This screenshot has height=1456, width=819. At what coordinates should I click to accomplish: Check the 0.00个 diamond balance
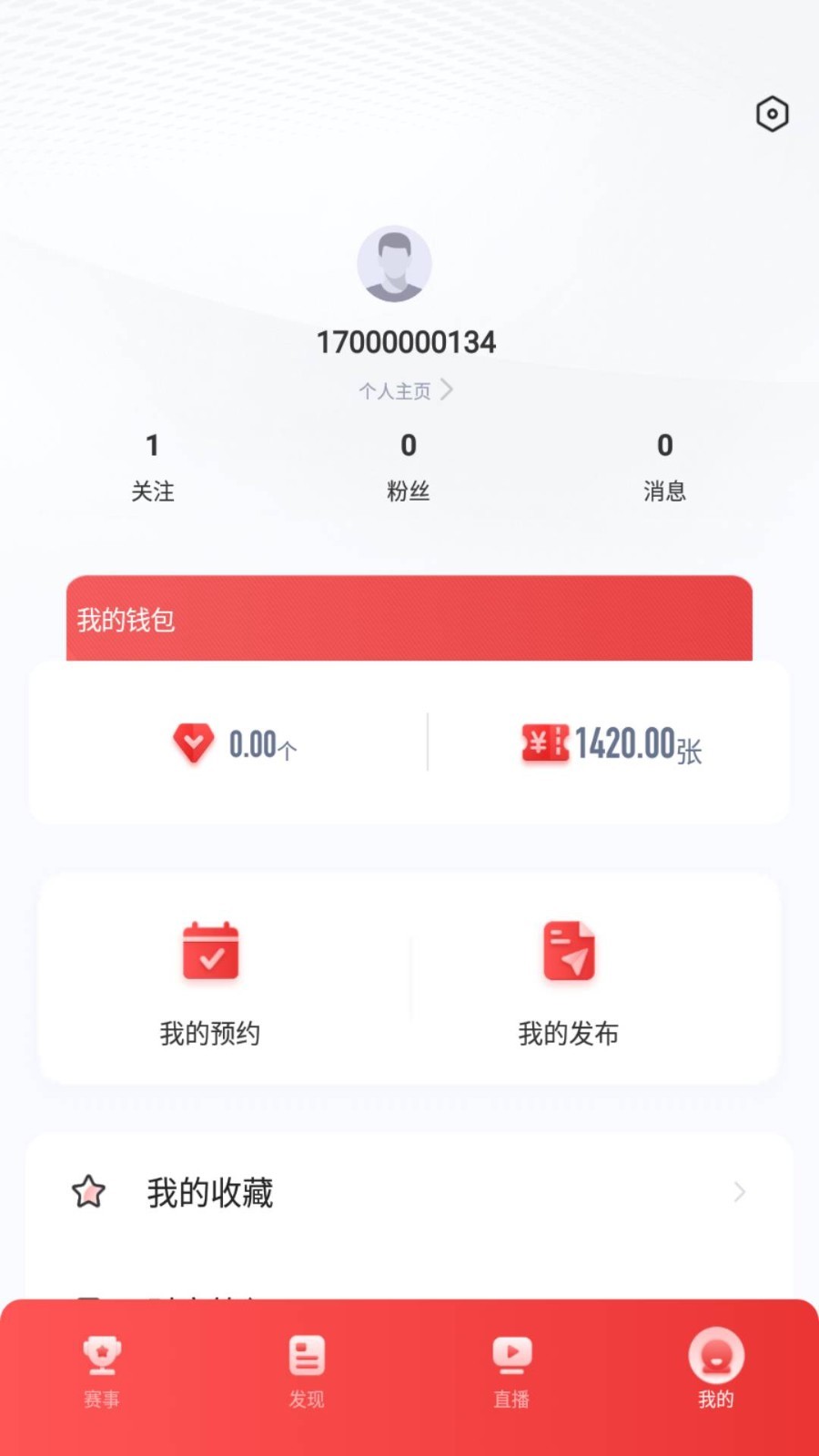pyautogui.click(x=235, y=743)
